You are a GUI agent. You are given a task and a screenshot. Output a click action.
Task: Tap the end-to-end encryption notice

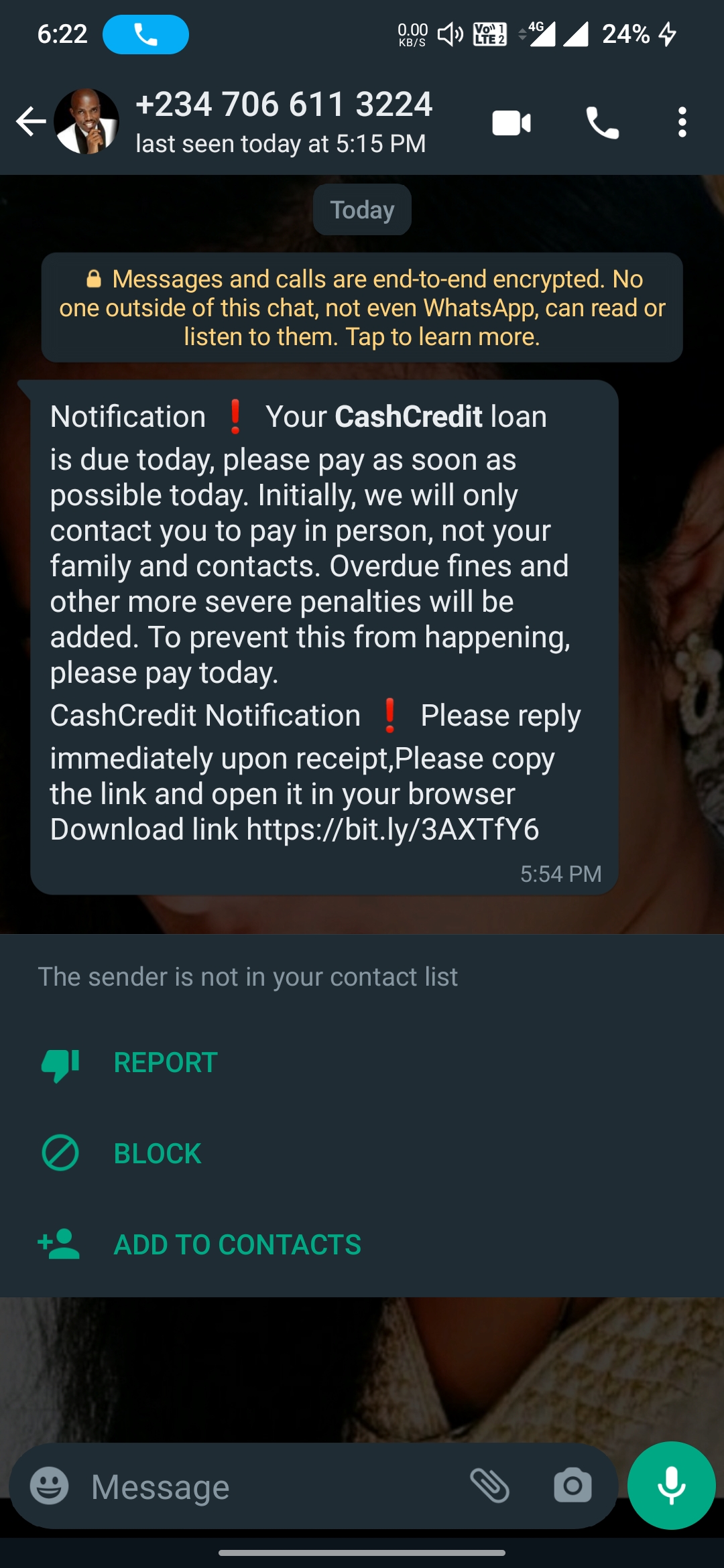[x=362, y=308]
